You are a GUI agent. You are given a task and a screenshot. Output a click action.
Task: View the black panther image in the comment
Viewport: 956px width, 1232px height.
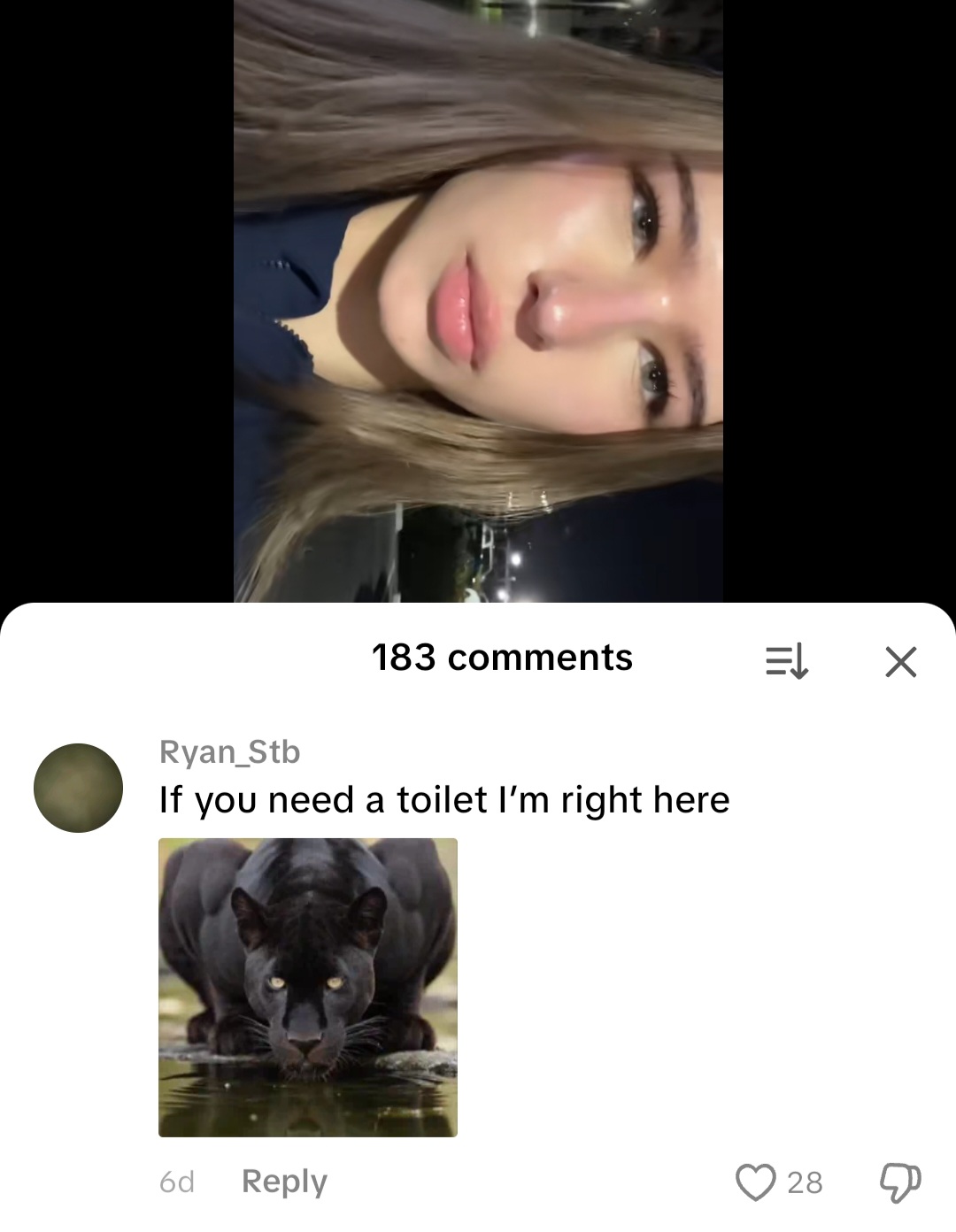tap(308, 987)
